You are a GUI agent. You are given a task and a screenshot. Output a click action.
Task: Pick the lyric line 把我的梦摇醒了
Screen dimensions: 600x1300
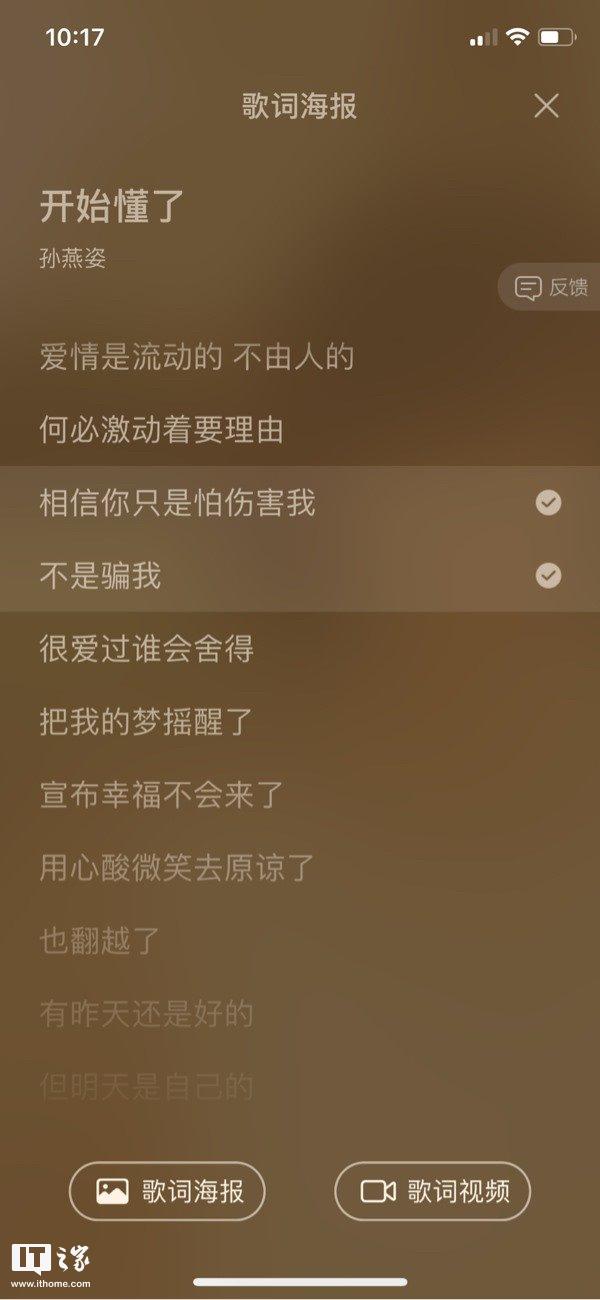[300, 721]
